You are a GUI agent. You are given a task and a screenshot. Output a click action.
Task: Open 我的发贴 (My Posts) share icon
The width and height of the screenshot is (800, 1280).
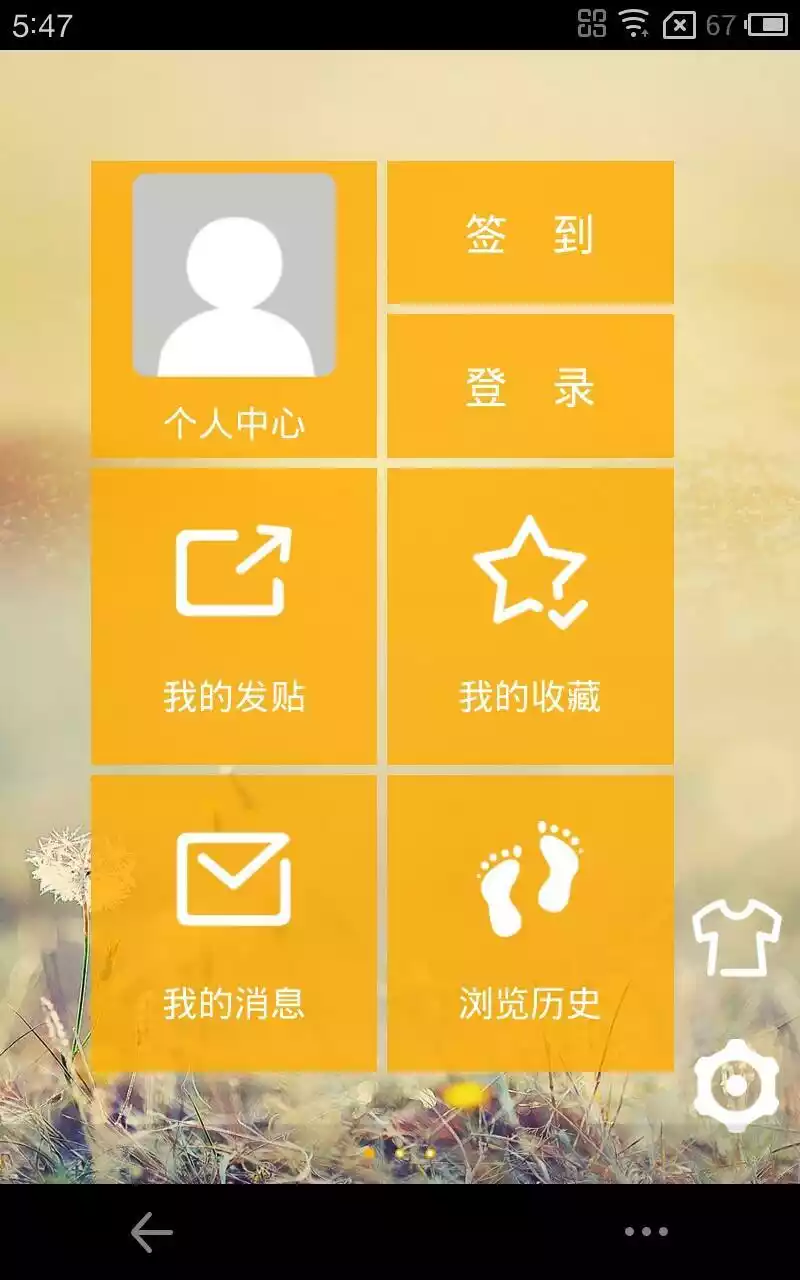tap(232, 570)
